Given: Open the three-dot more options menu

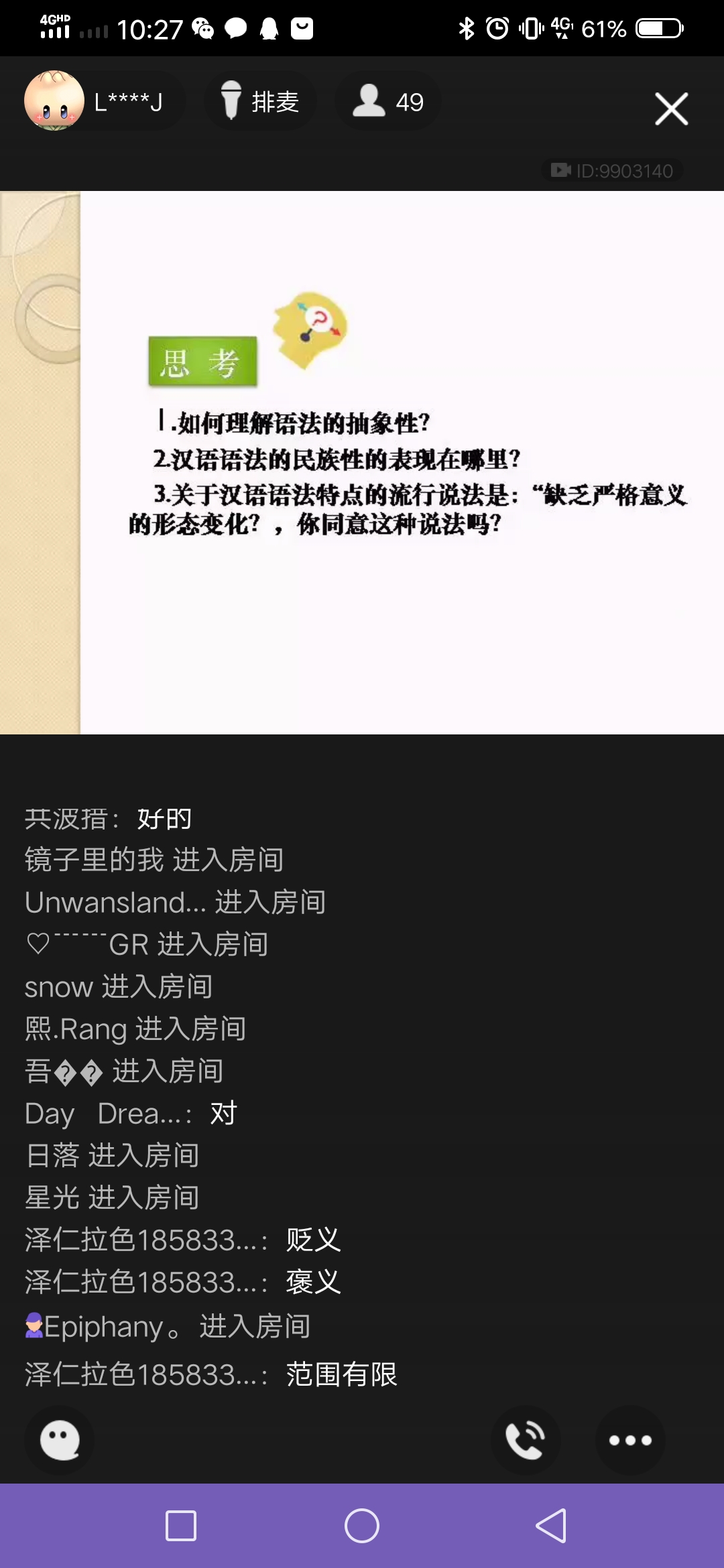Looking at the screenshot, I should coord(629,1439).
